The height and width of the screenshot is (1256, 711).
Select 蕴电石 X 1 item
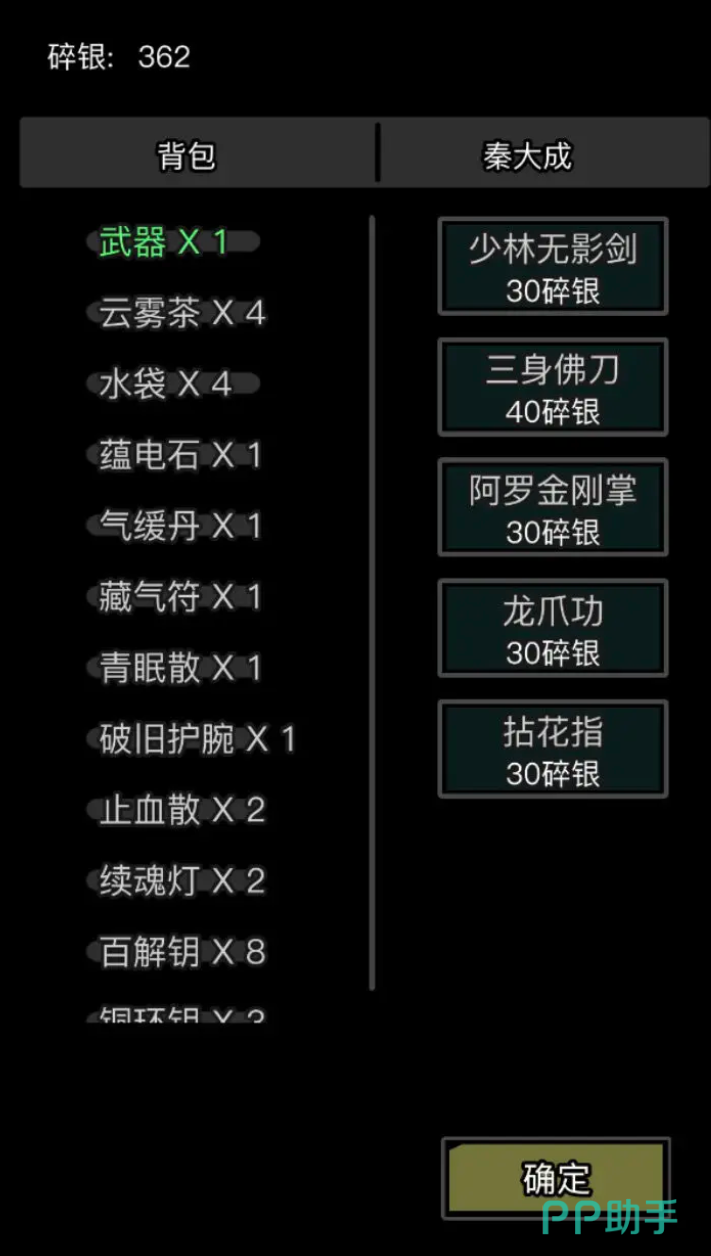pyautogui.click(x=180, y=455)
